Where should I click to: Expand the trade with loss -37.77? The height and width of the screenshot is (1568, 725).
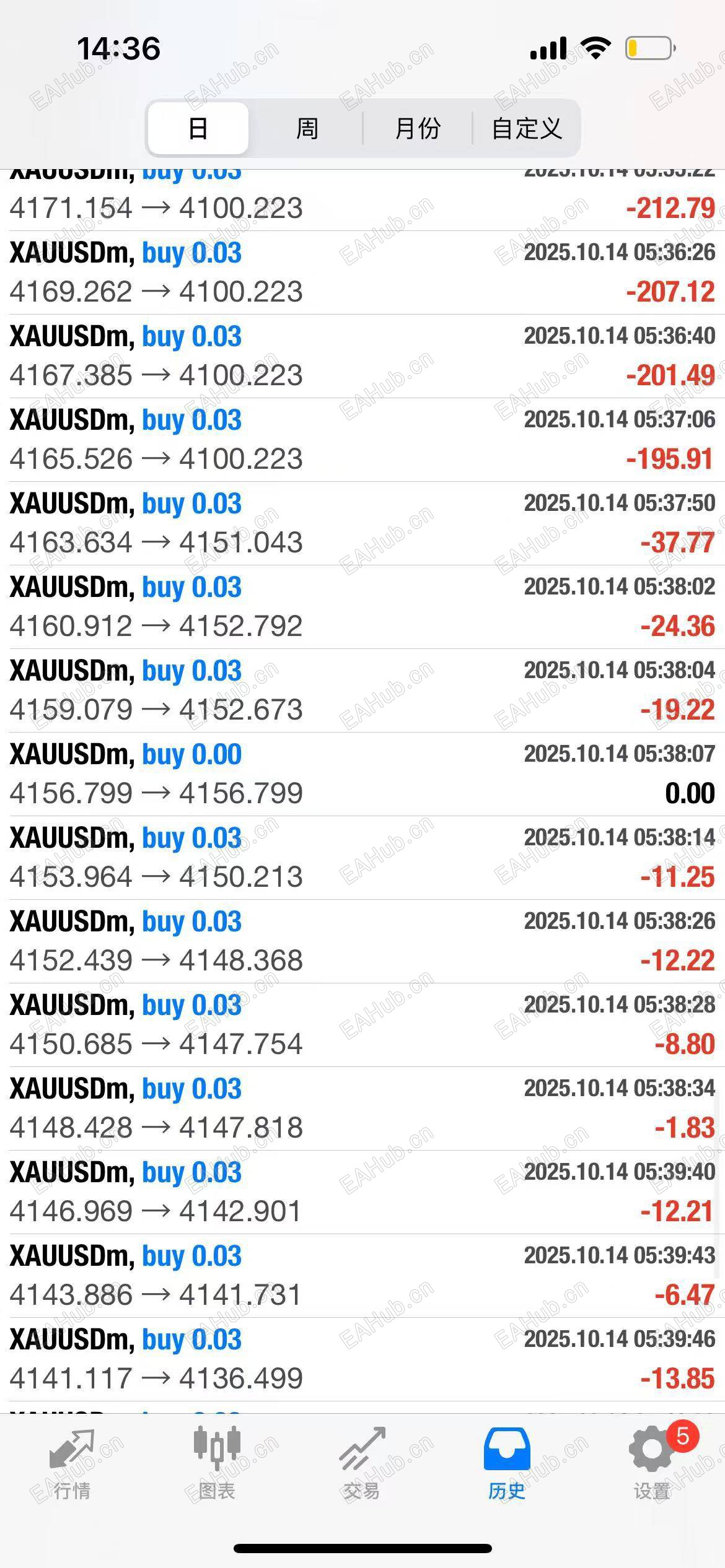(x=362, y=523)
